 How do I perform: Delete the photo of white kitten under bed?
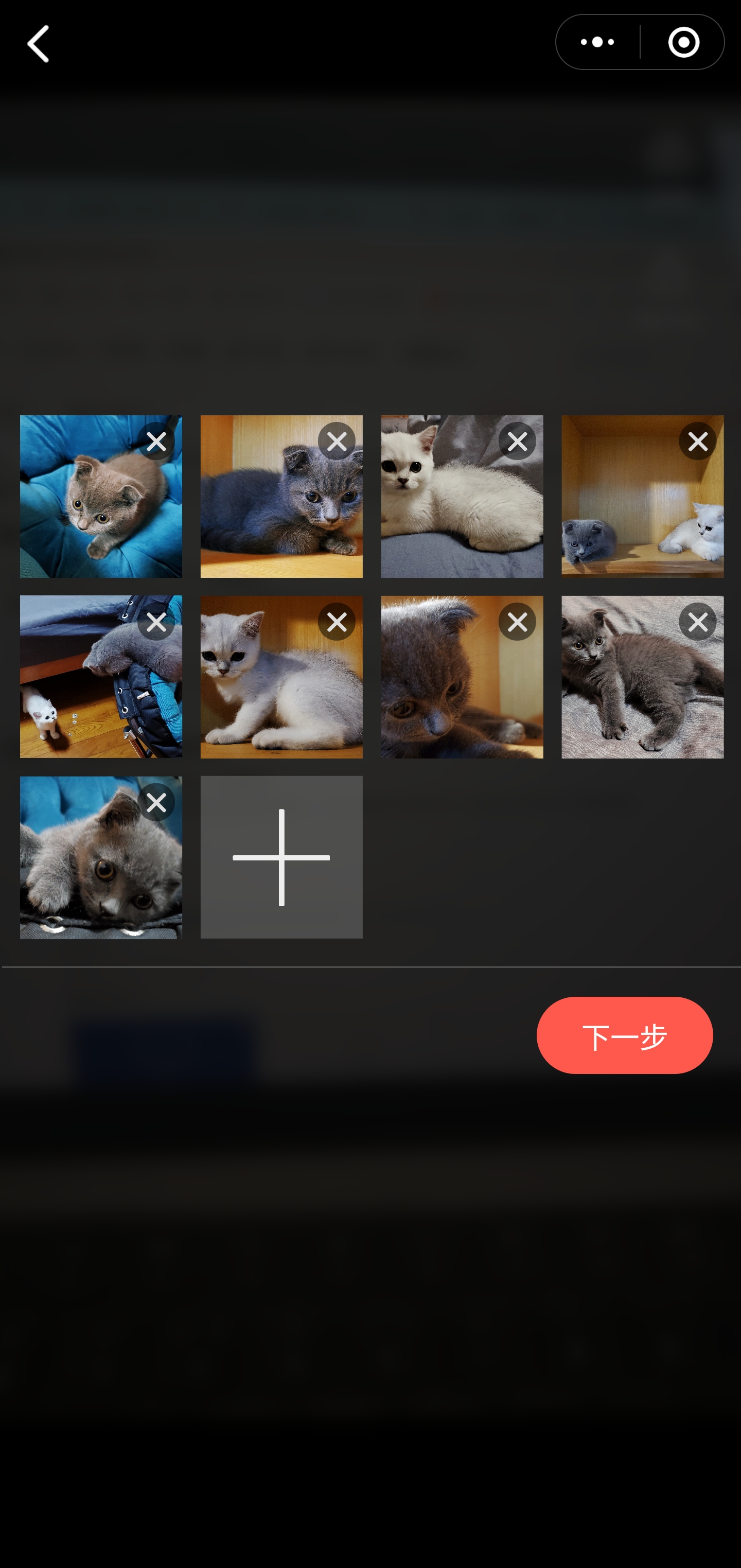coord(156,622)
